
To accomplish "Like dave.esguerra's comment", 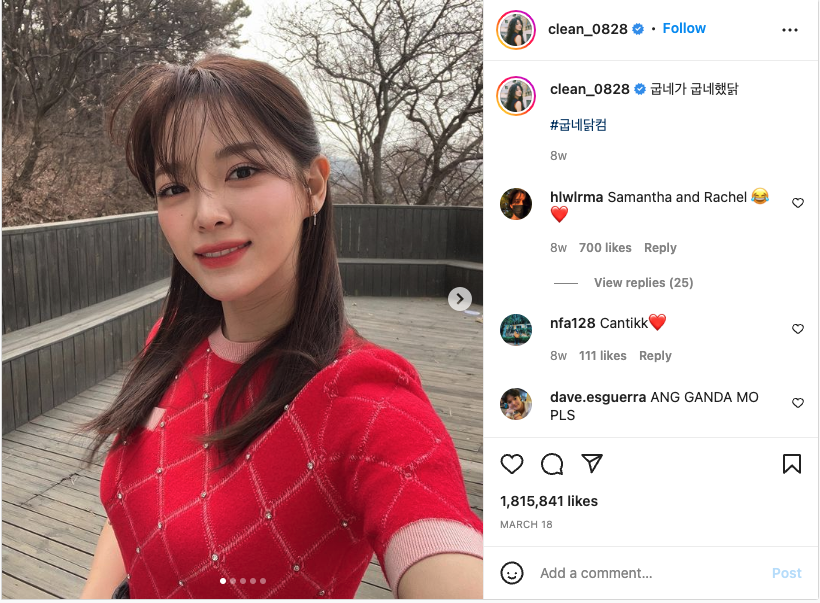I will (798, 403).
